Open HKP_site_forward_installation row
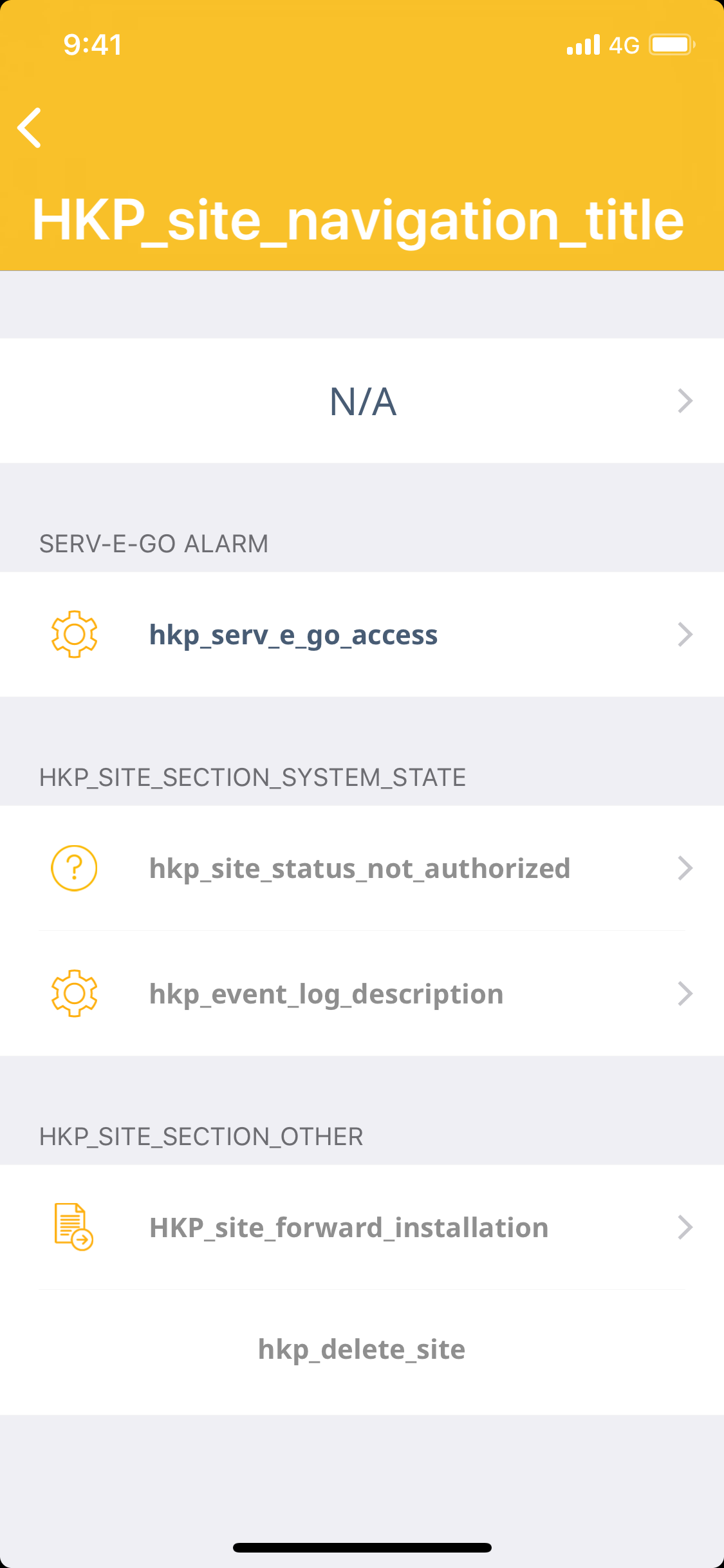Viewport: 724px width, 1568px height. [x=362, y=1227]
